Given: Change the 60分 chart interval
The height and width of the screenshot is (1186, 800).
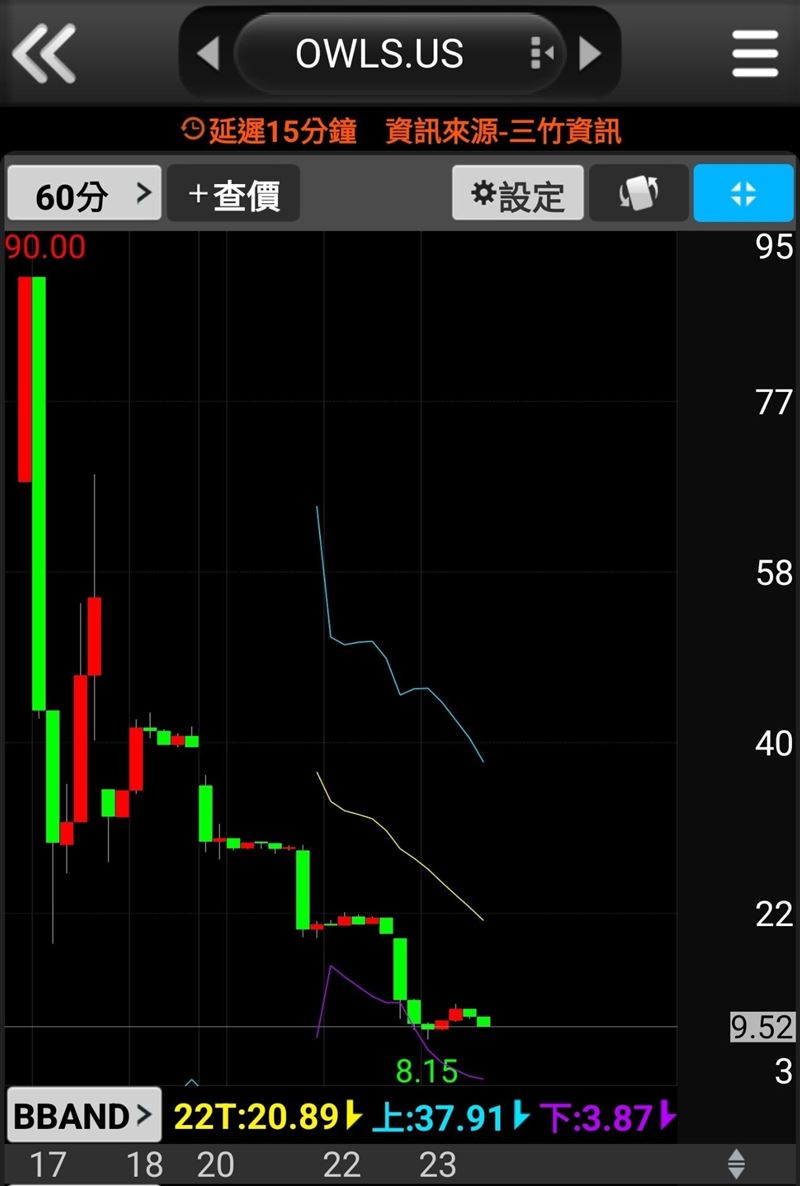Looking at the screenshot, I should (84, 194).
